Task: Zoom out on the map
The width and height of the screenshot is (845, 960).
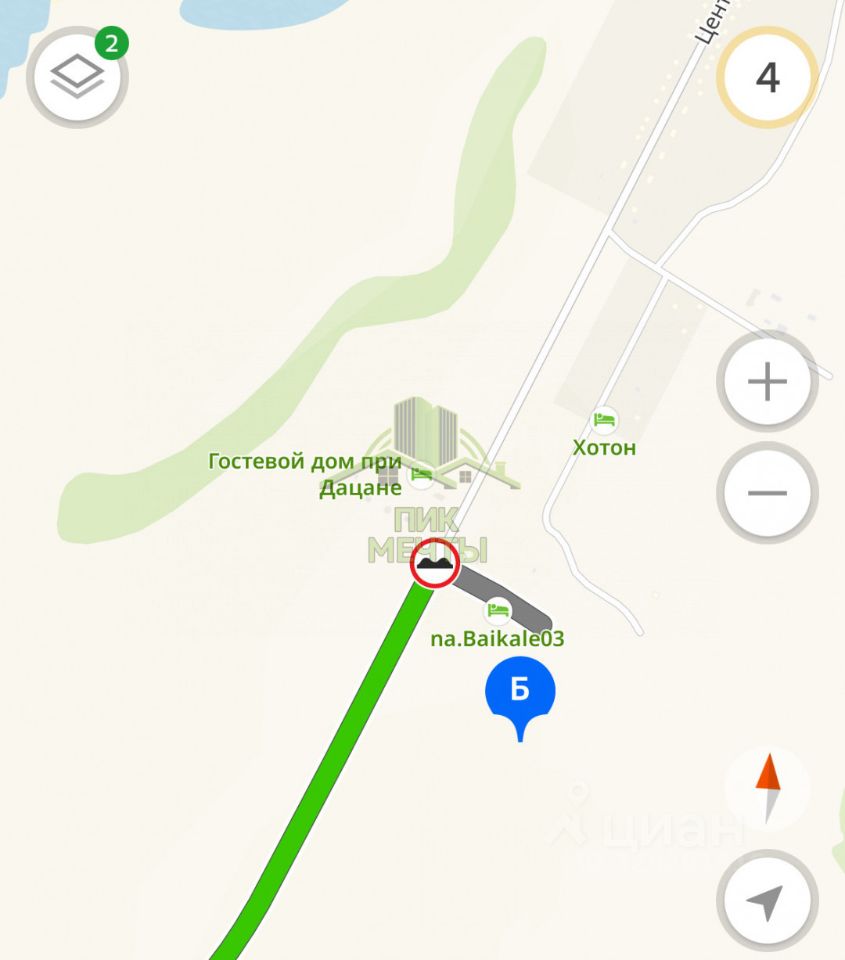Action: pyautogui.click(x=767, y=492)
